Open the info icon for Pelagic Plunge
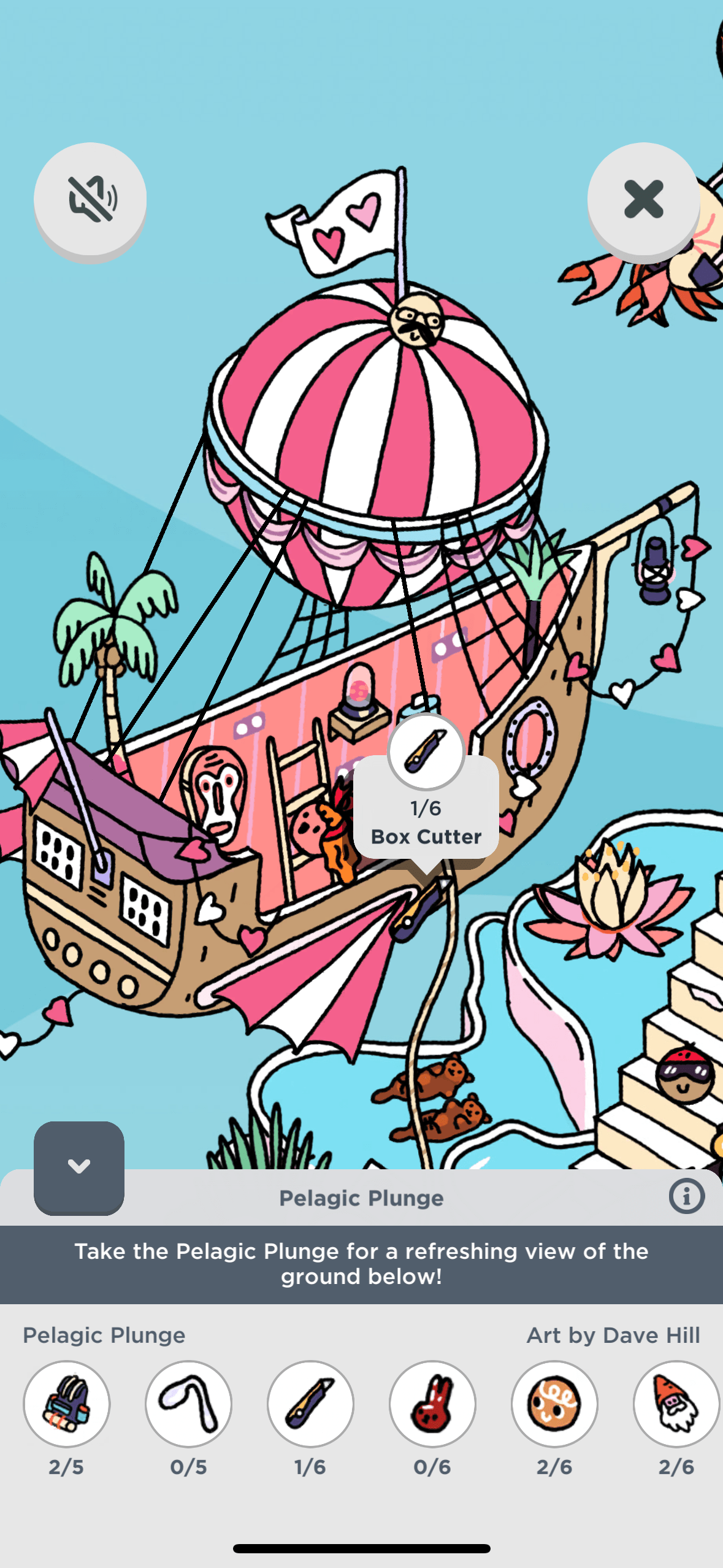The height and width of the screenshot is (1568, 723). 686,1196
